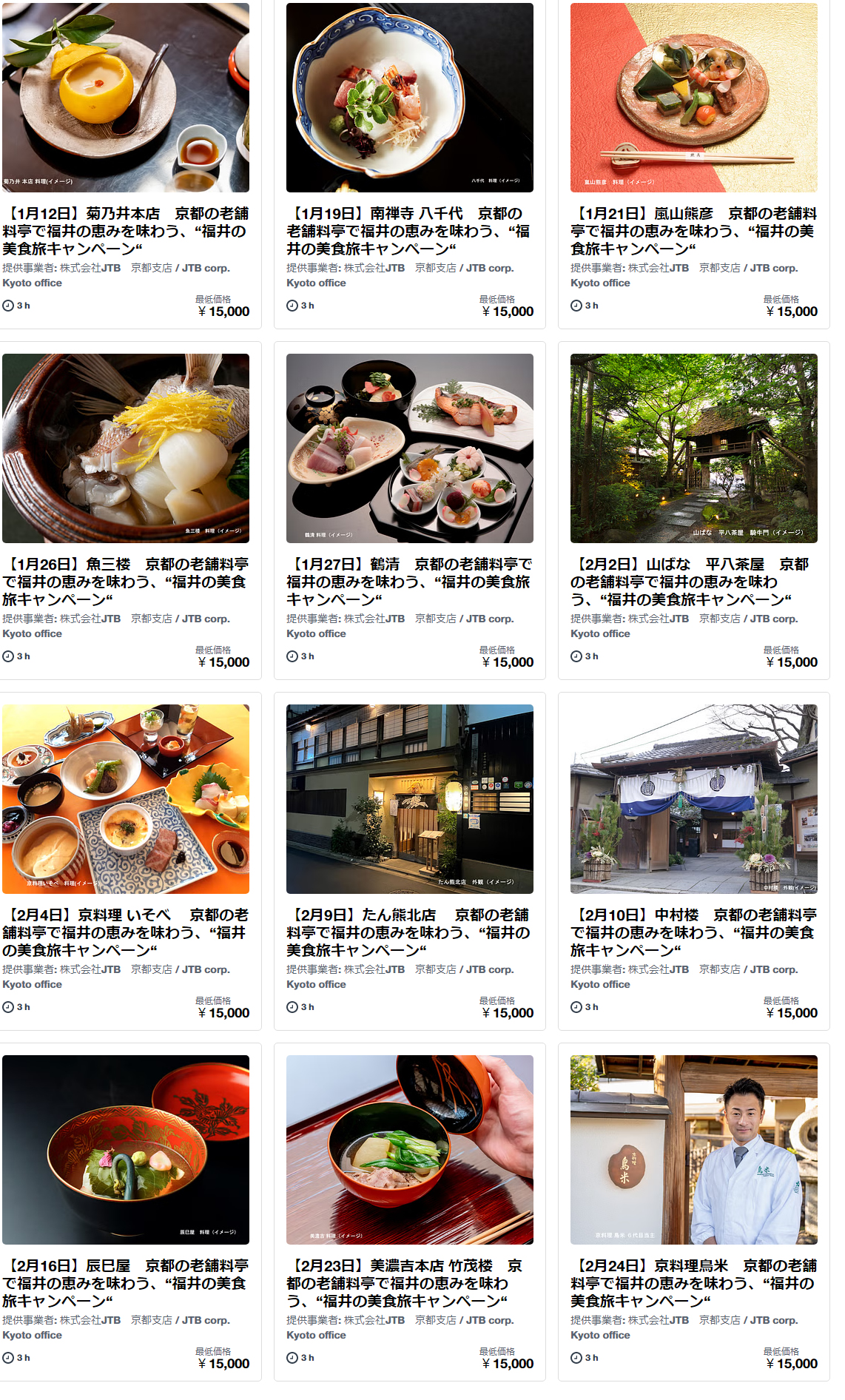Select the 1月21日 嵐山熊彦 listing
The height and width of the screenshot is (1400, 845).
point(694,161)
